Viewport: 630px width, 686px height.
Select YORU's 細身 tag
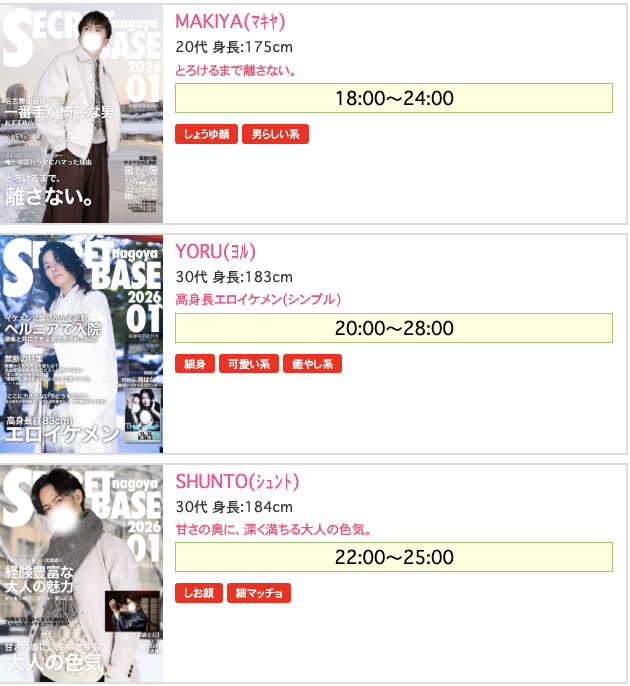[x=194, y=364]
